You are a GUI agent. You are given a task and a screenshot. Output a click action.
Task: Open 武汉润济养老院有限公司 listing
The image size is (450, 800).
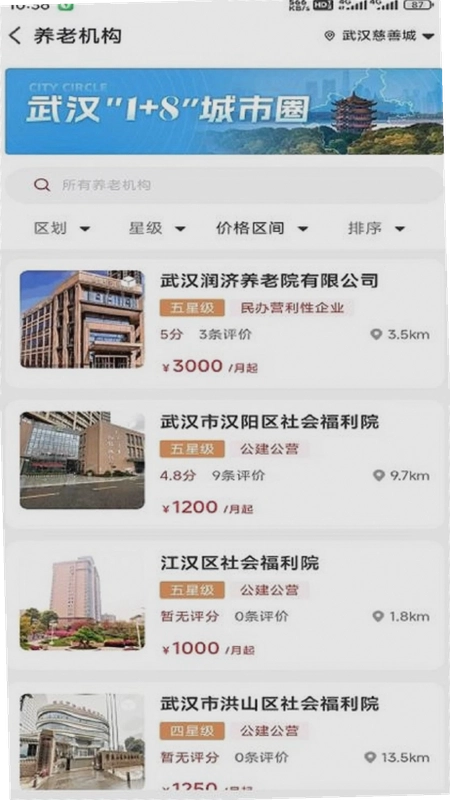(x=225, y=323)
